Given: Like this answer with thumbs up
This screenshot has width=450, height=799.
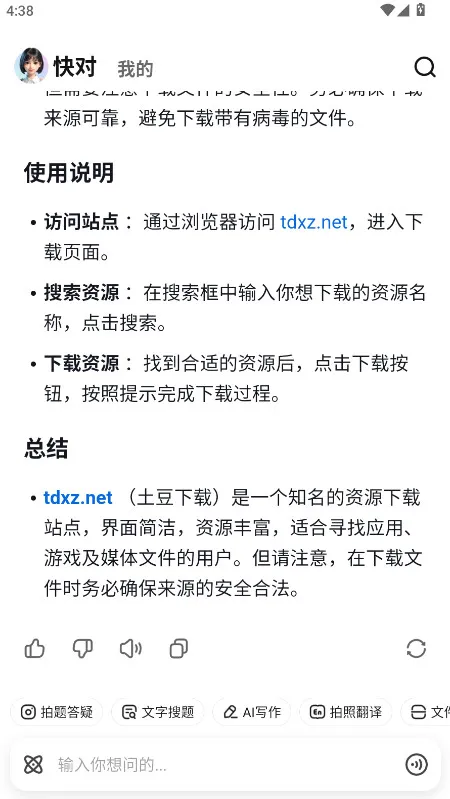Looking at the screenshot, I should coord(35,649).
